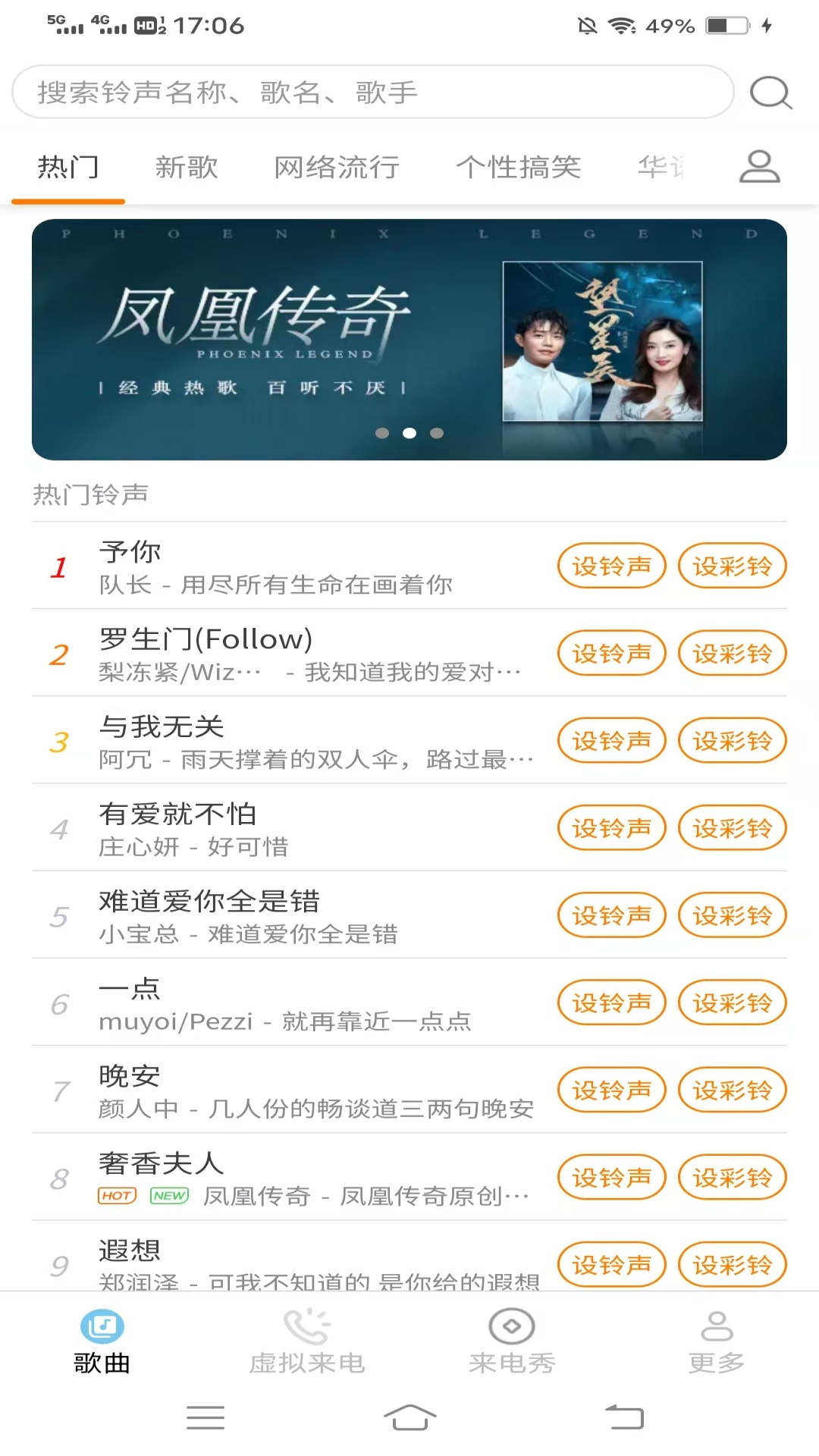Open the user profile icon
819x1456 pixels.
pyautogui.click(x=758, y=167)
